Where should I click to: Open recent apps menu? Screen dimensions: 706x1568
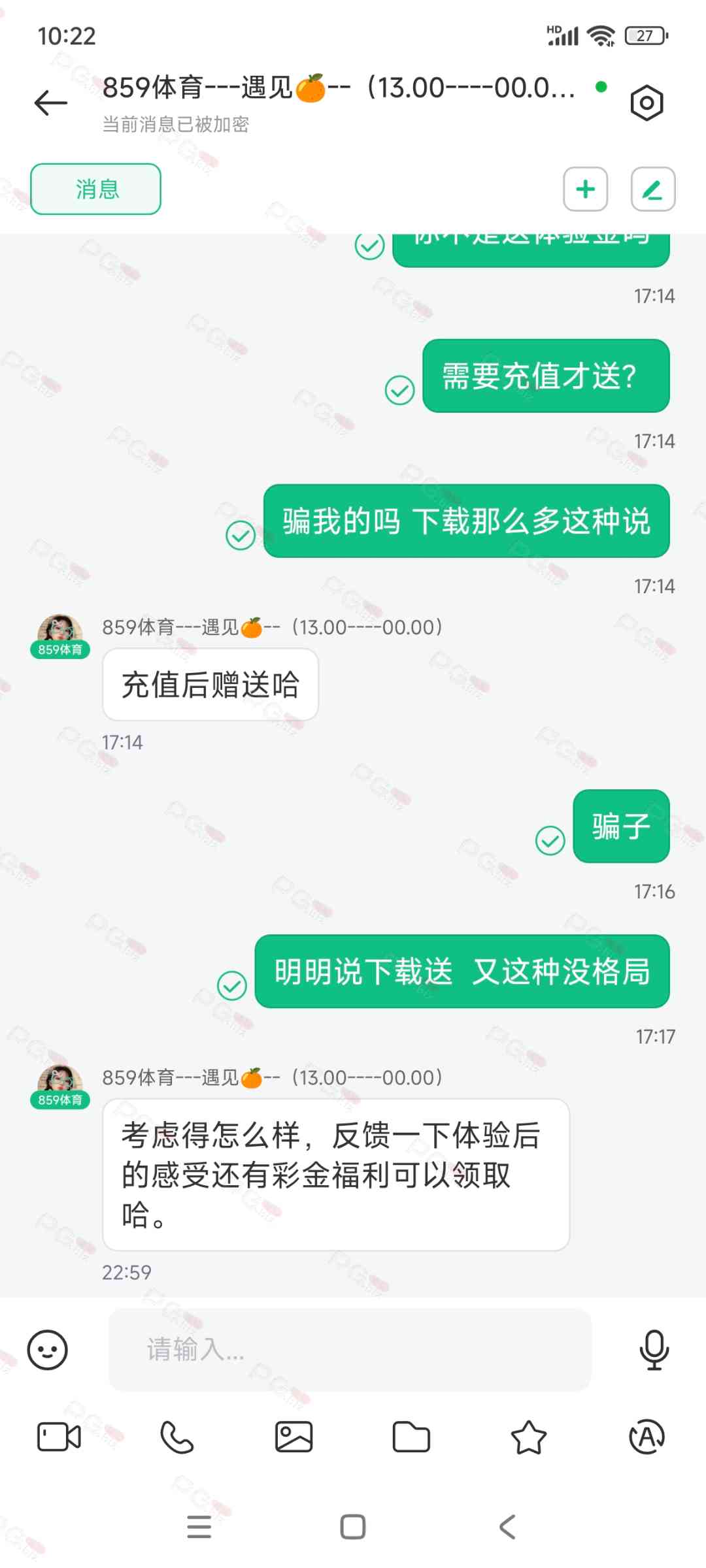(x=199, y=1527)
